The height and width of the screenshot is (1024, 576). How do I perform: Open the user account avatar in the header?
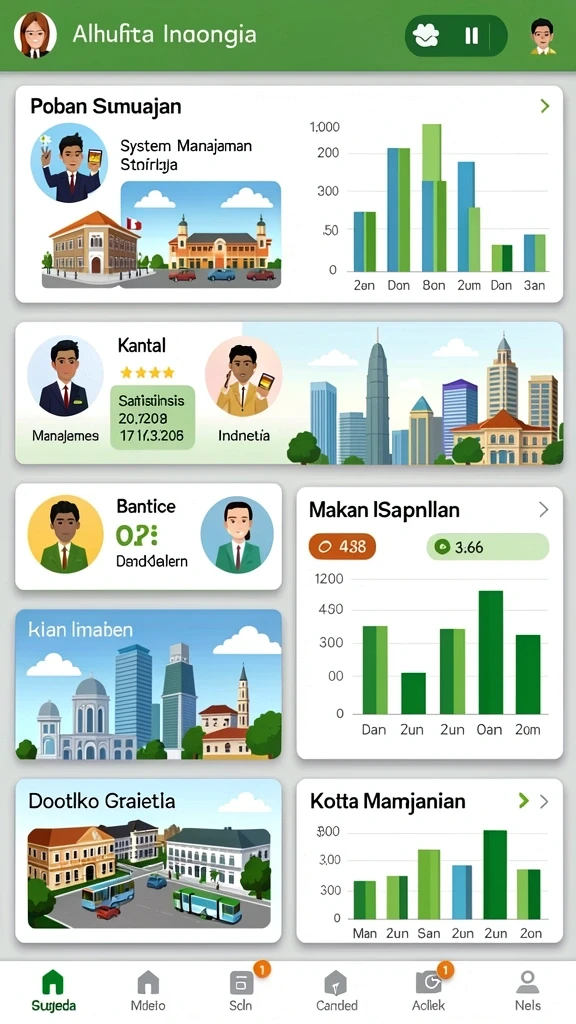click(x=543, y=35)
